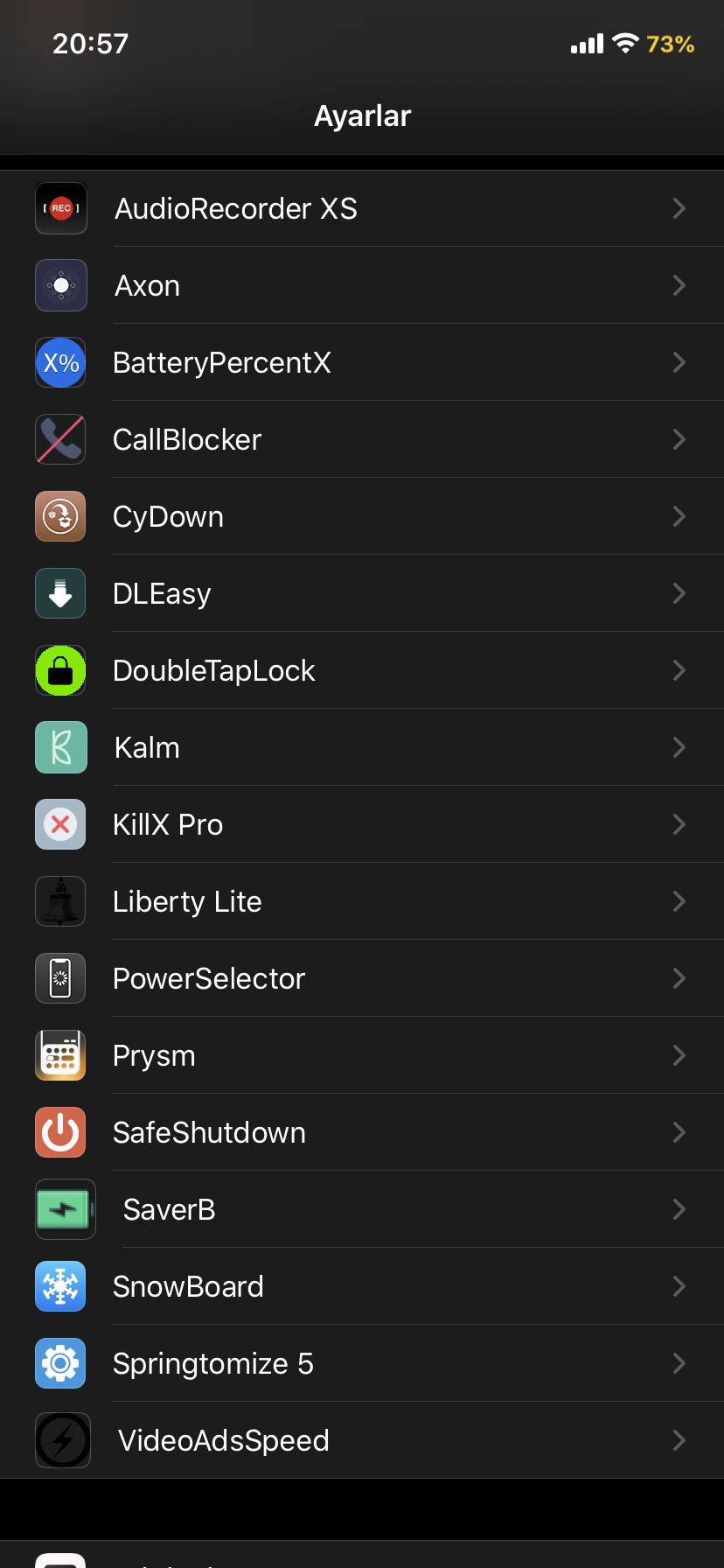
Task: Open AudioRecorder XS settings
Action: coord(362,208)
